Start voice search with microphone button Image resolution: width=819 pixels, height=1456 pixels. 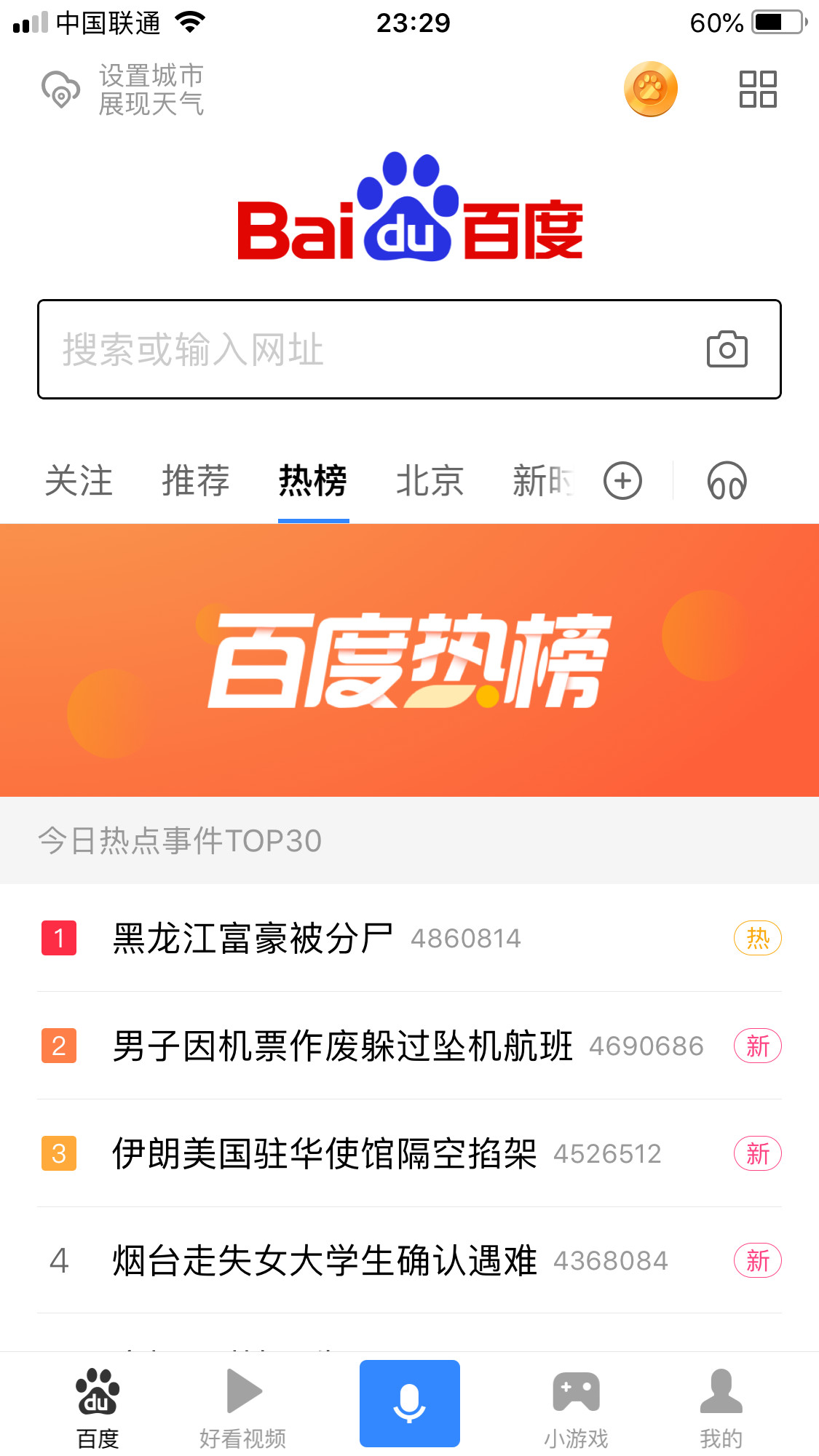tap(409, 1403)
